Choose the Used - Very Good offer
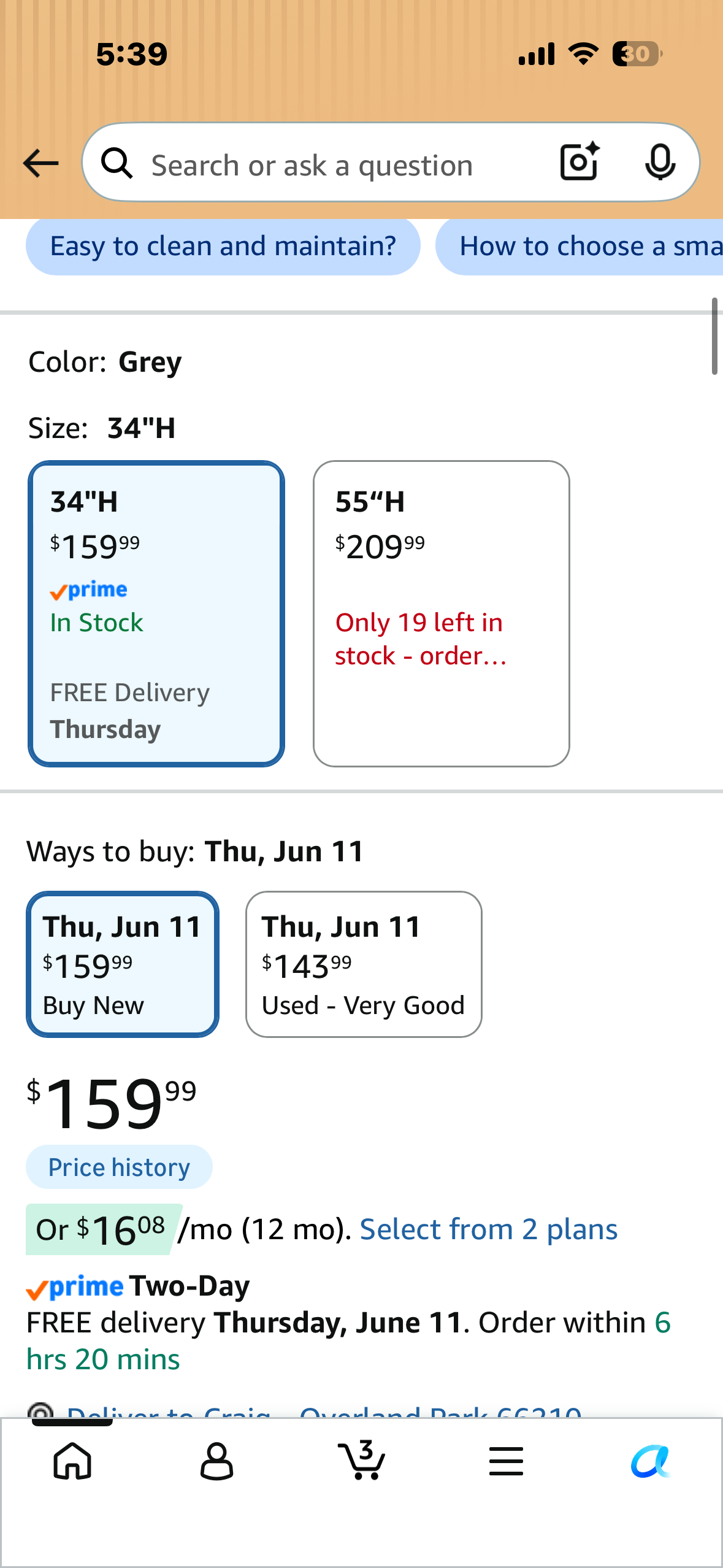 (364, 964)
